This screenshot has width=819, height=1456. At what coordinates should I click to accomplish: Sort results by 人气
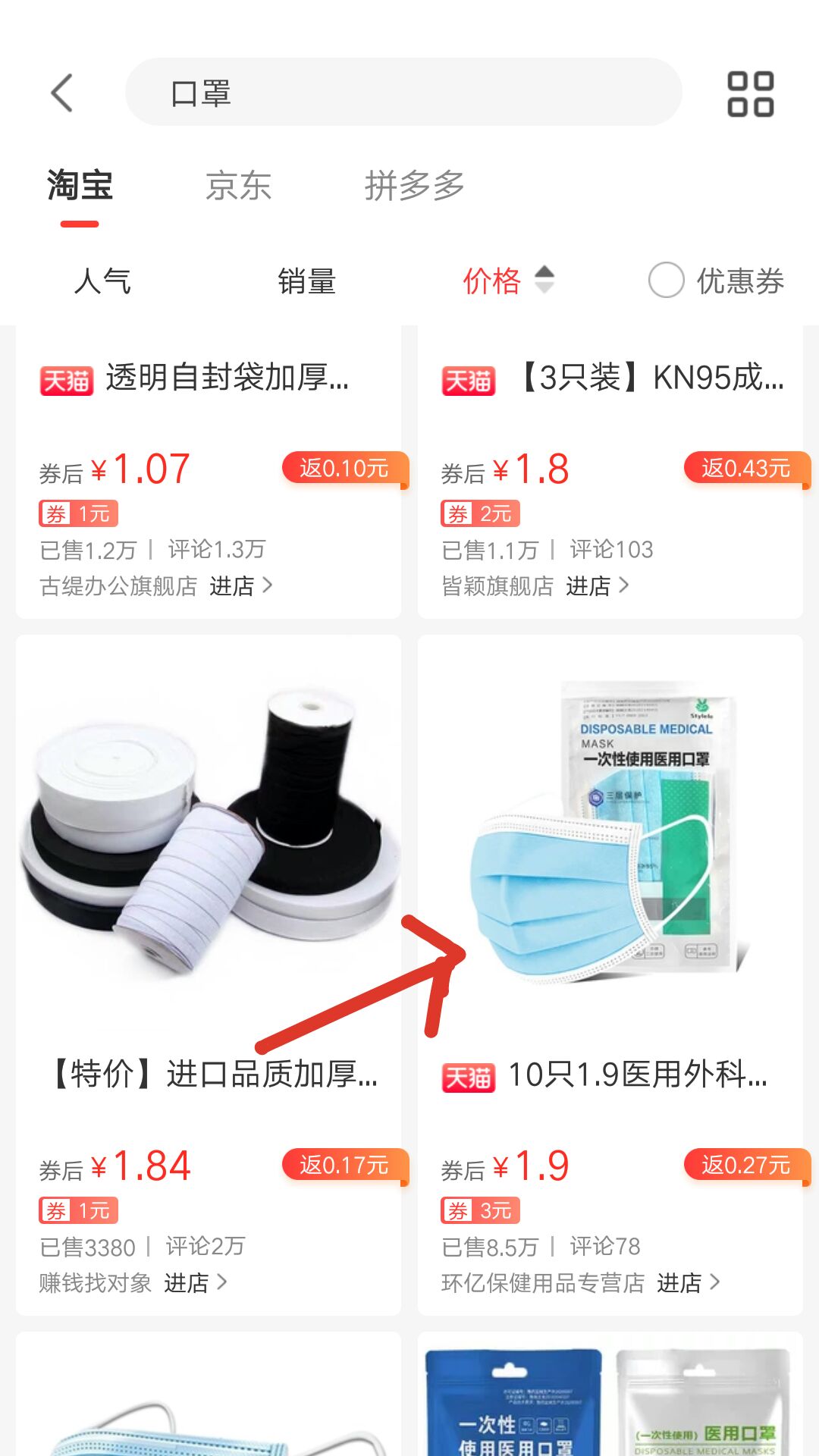[102, 281]
